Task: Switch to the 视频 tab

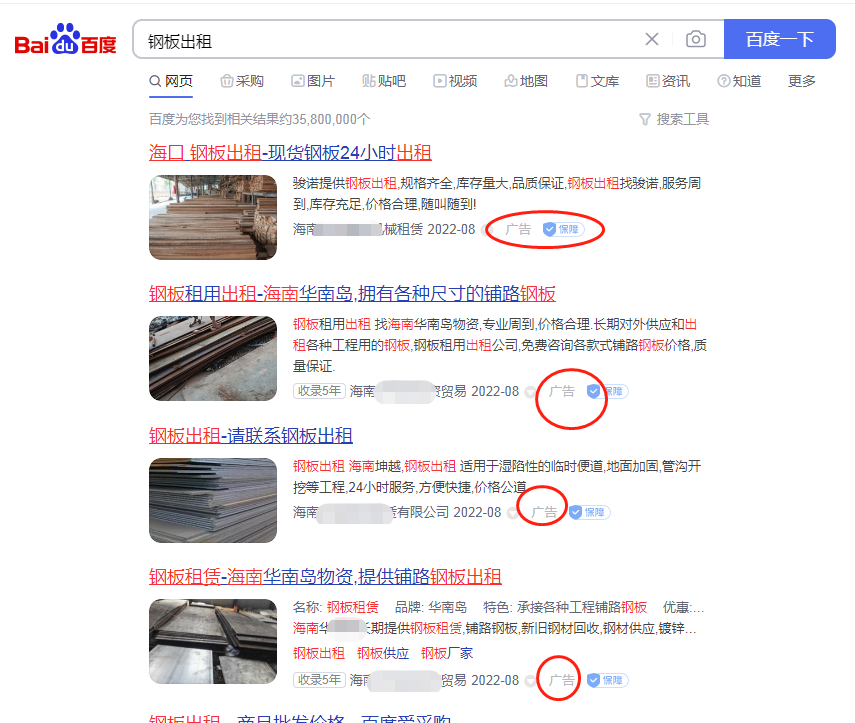Action: [455, 81]
